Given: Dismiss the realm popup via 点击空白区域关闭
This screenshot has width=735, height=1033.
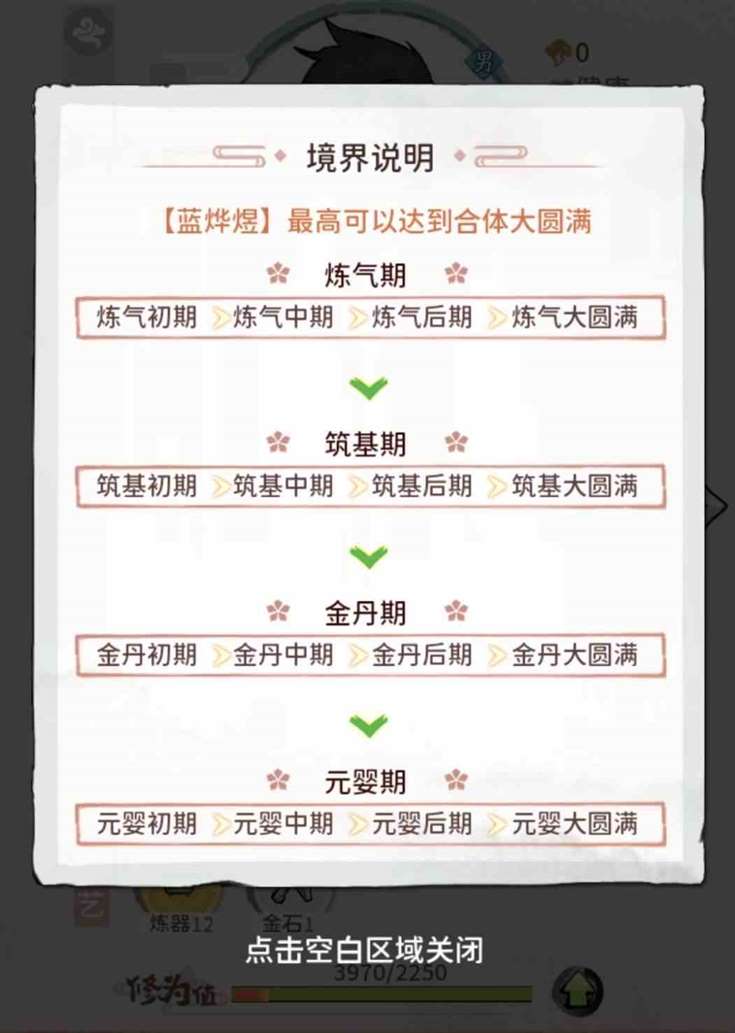Looking at the screenshot, I should [365, 949].
